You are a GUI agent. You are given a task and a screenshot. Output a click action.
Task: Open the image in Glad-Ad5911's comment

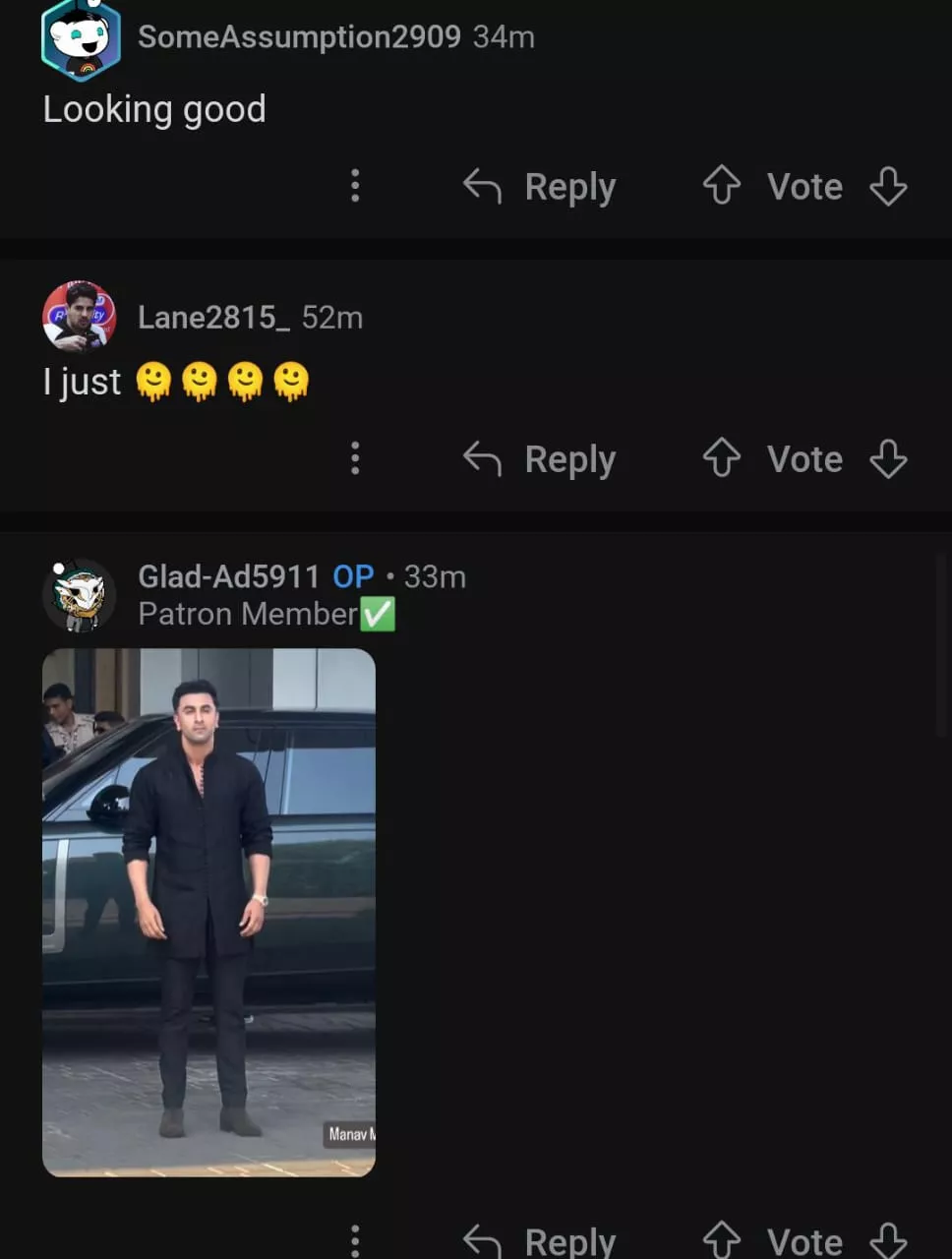pos(208,912)
